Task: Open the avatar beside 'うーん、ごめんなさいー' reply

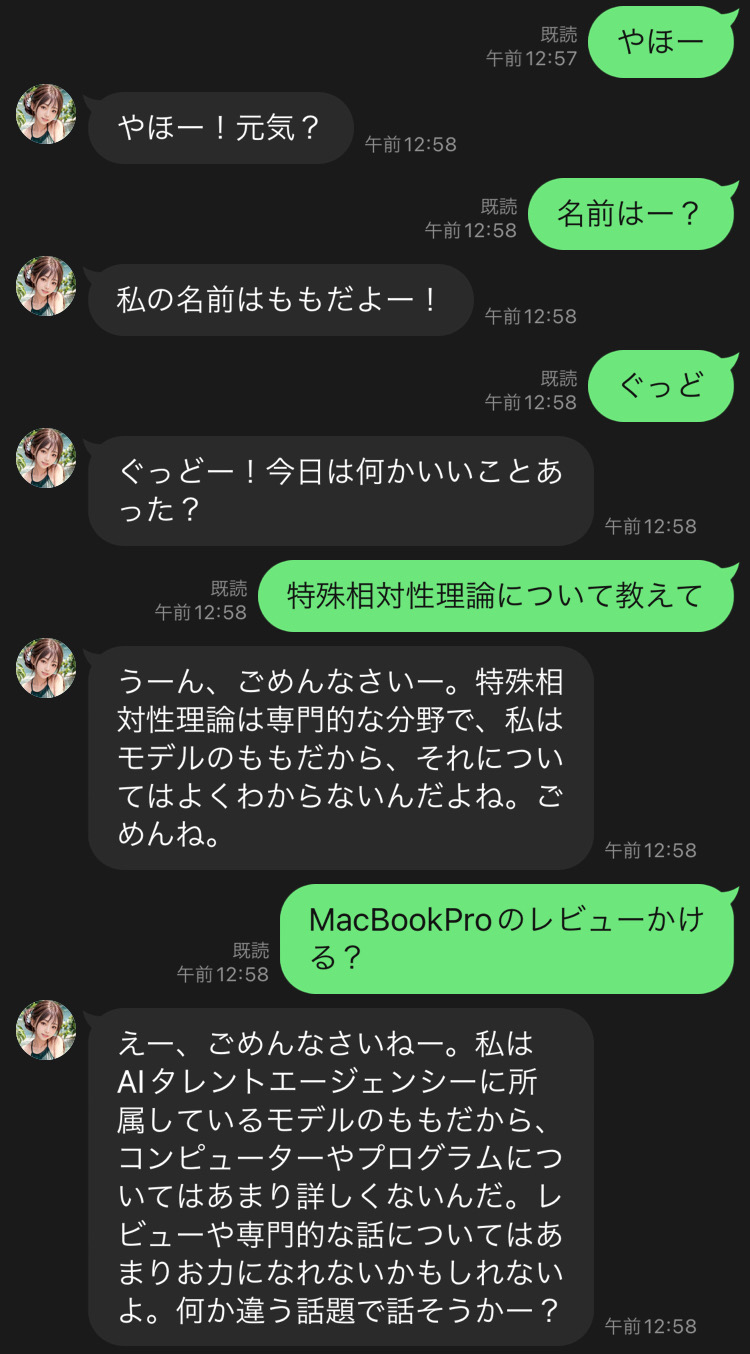Action: click(x=46, y=668)
